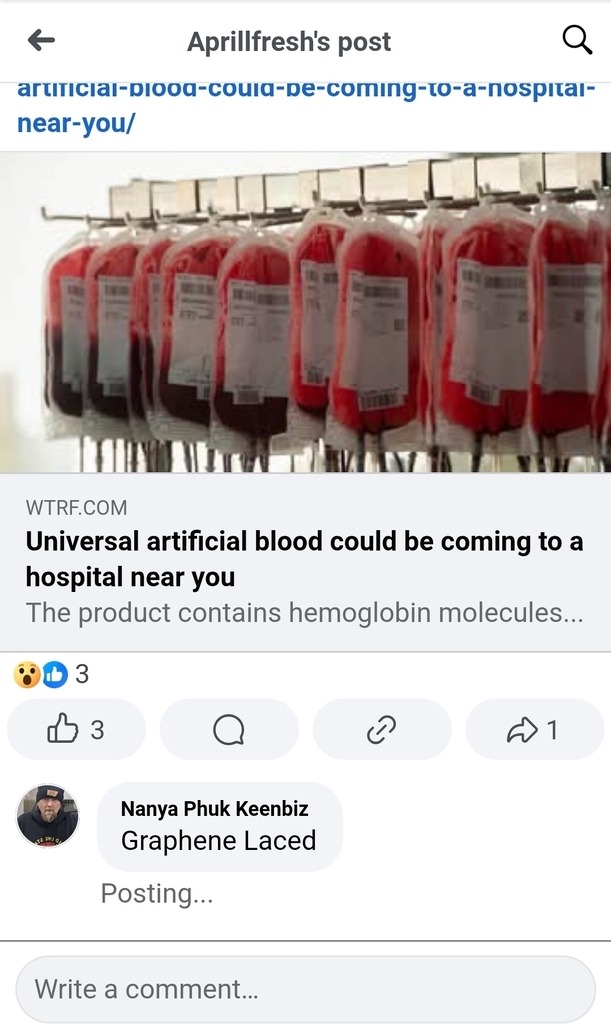
Task: Open the search magnifier icon
Action: tap(577, 41)
